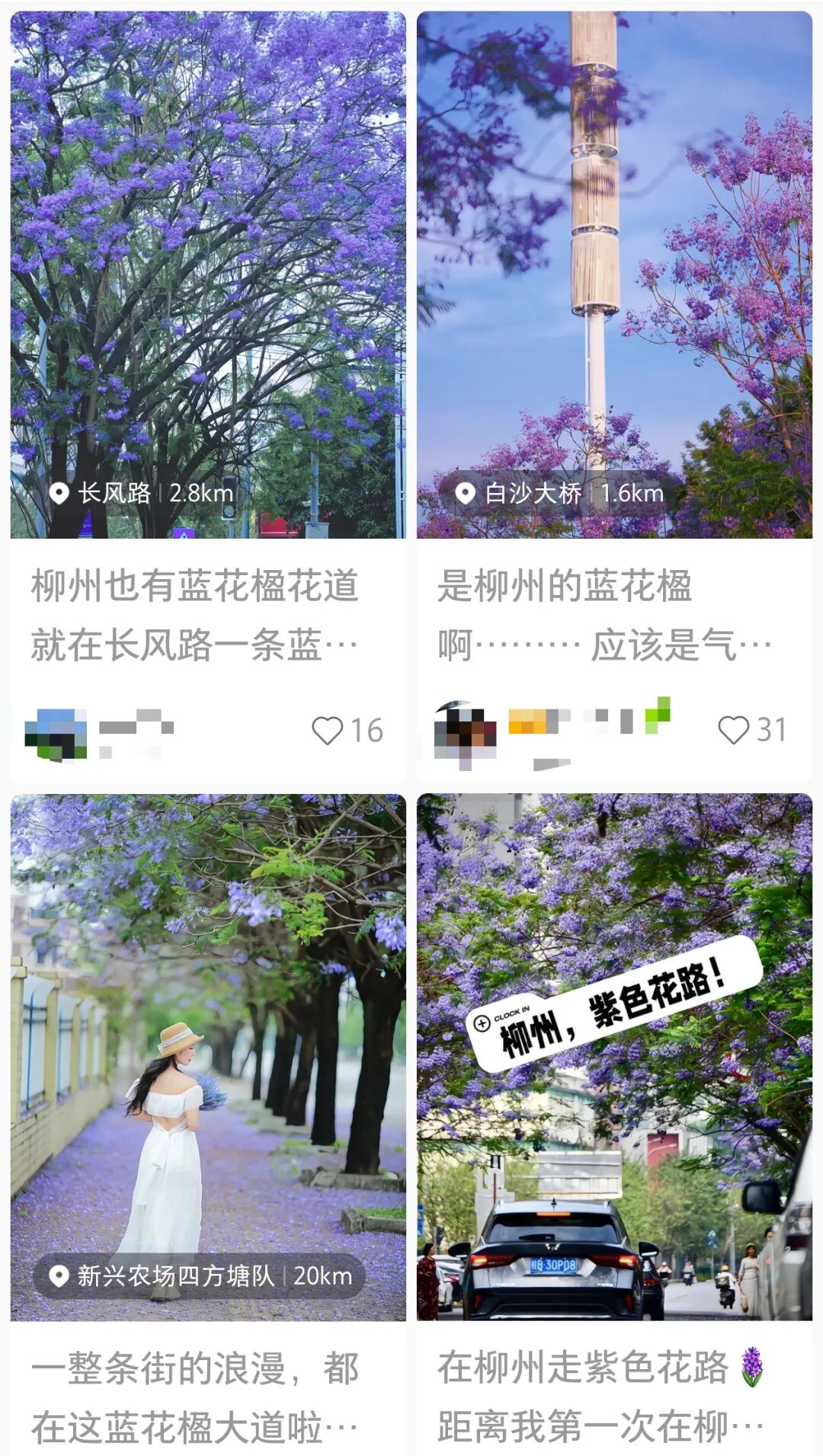View author avatar of 是柳州的蓝花楹 post
The image size is (823, 1456).
point(465,734)
